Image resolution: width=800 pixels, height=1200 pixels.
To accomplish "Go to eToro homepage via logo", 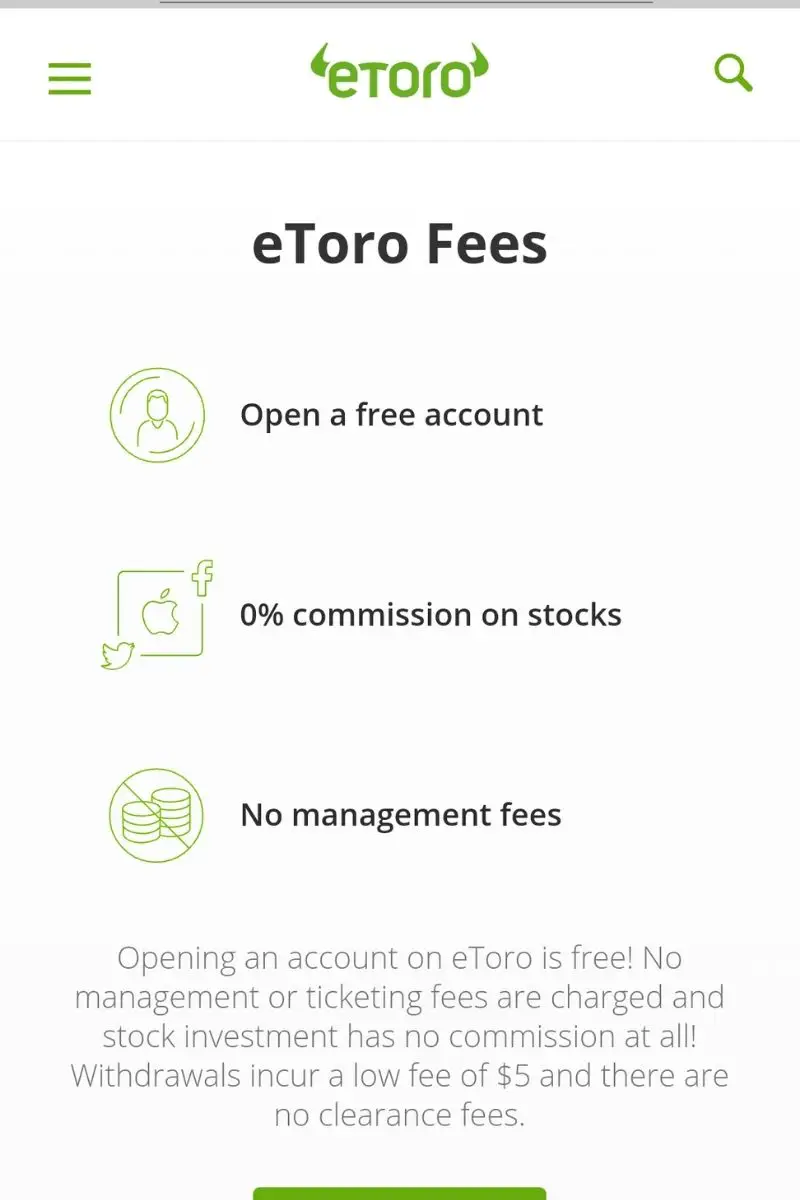I will click(400, 72).
